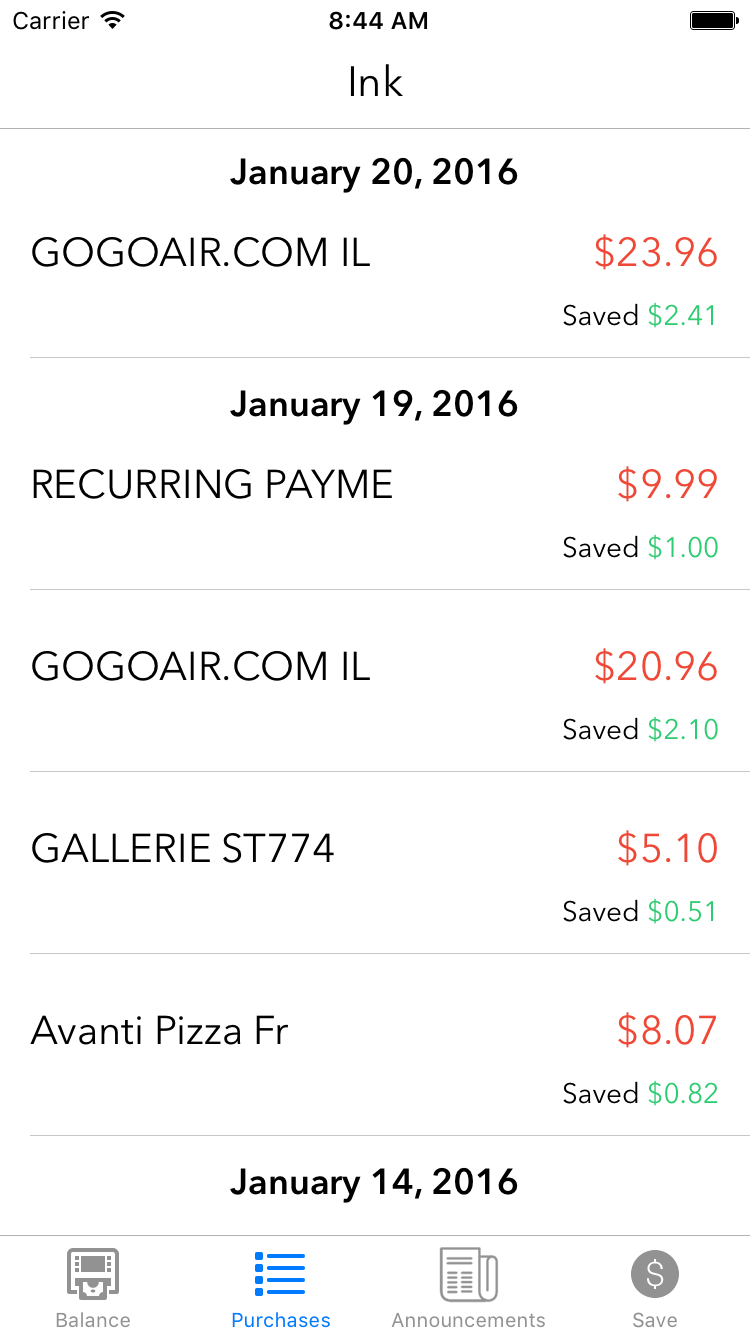The image size is (750, 1334).
Task: View the RECURRING PAYME transaction
Action: pos(375,510)
